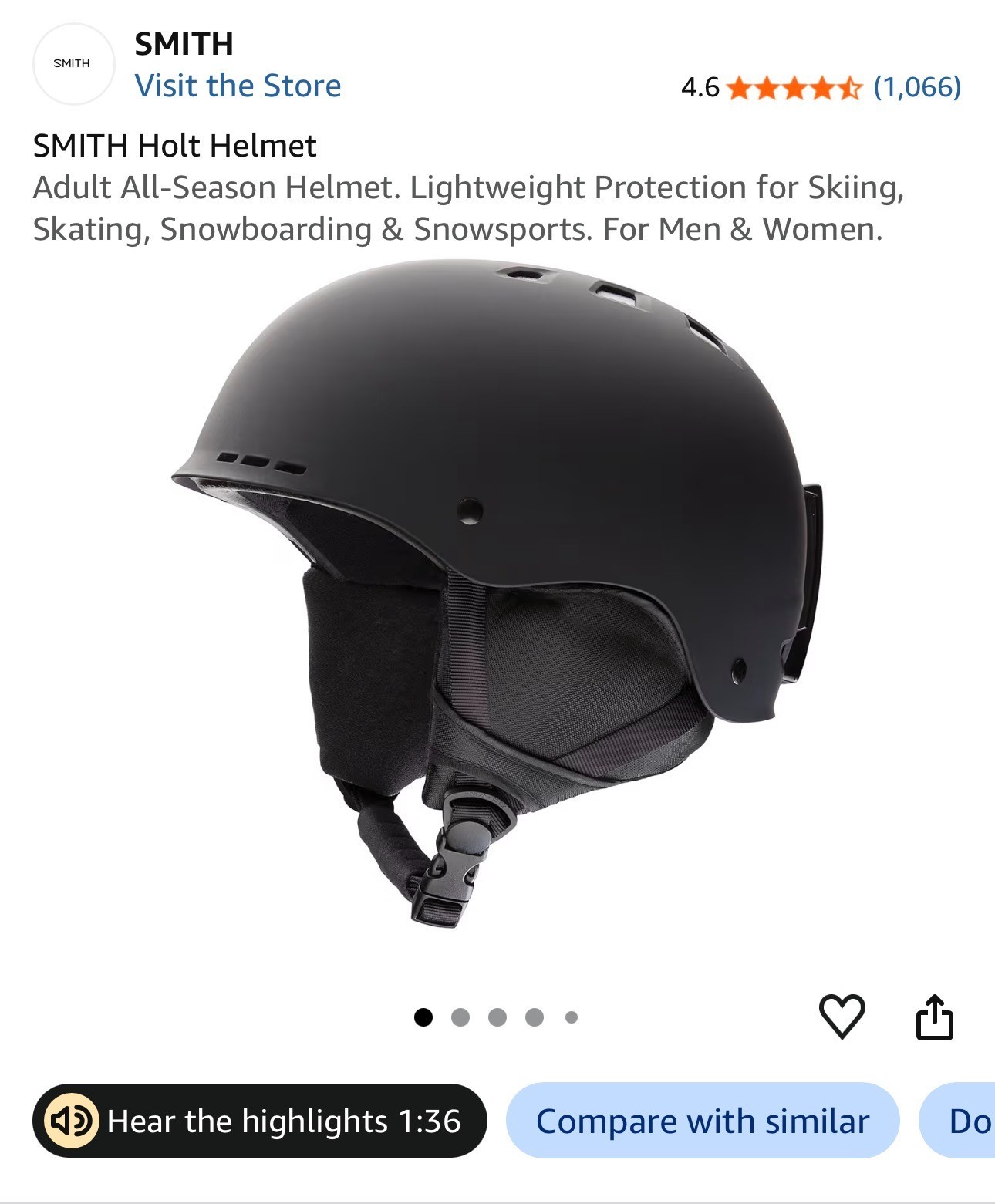Image resolution: width=995 pixels, height=1204 pixels.
Task: Open the helmet product image
Action: (497, 593)
